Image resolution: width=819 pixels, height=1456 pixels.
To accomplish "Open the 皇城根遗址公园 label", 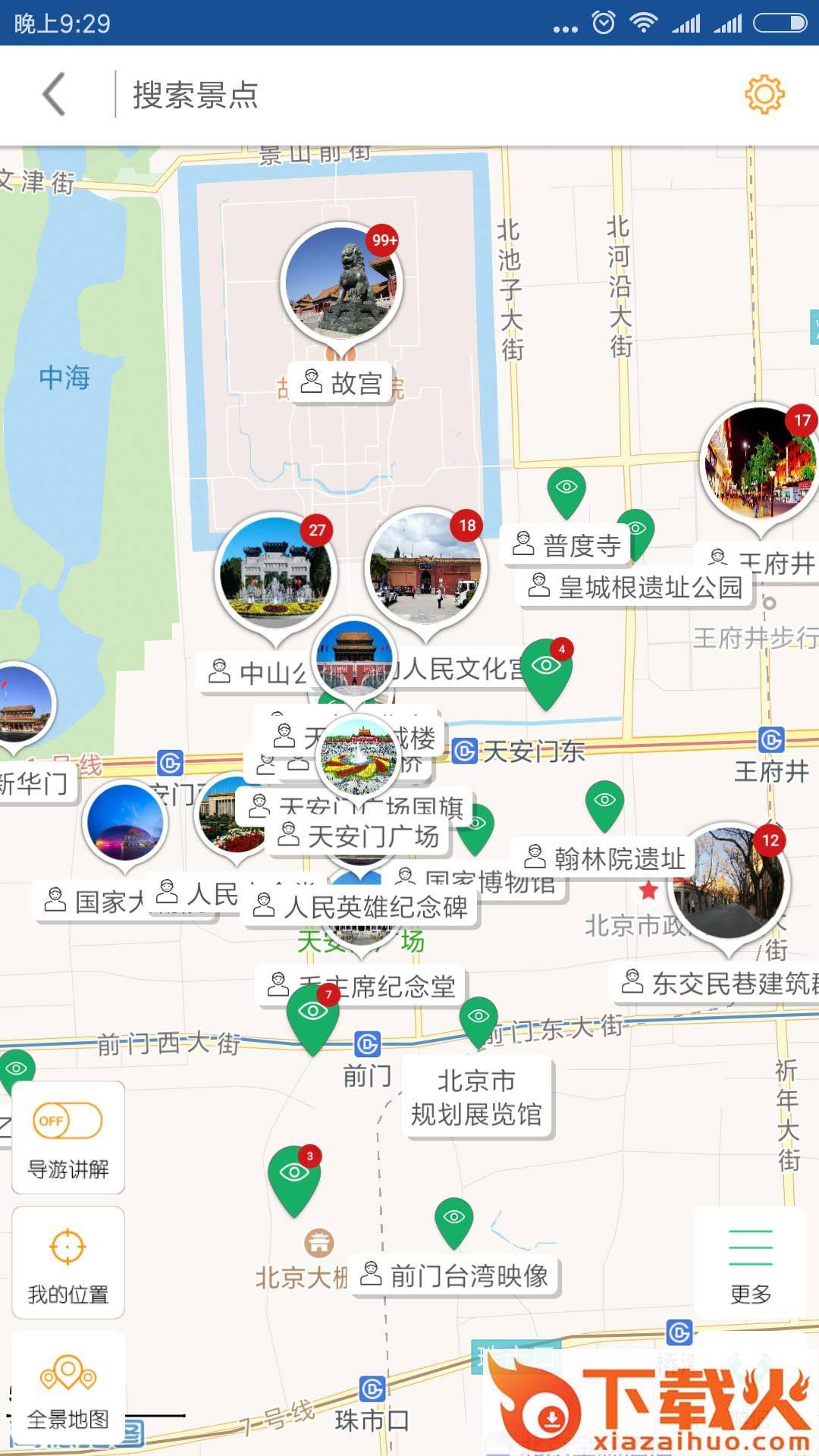I will coord(635,586).
